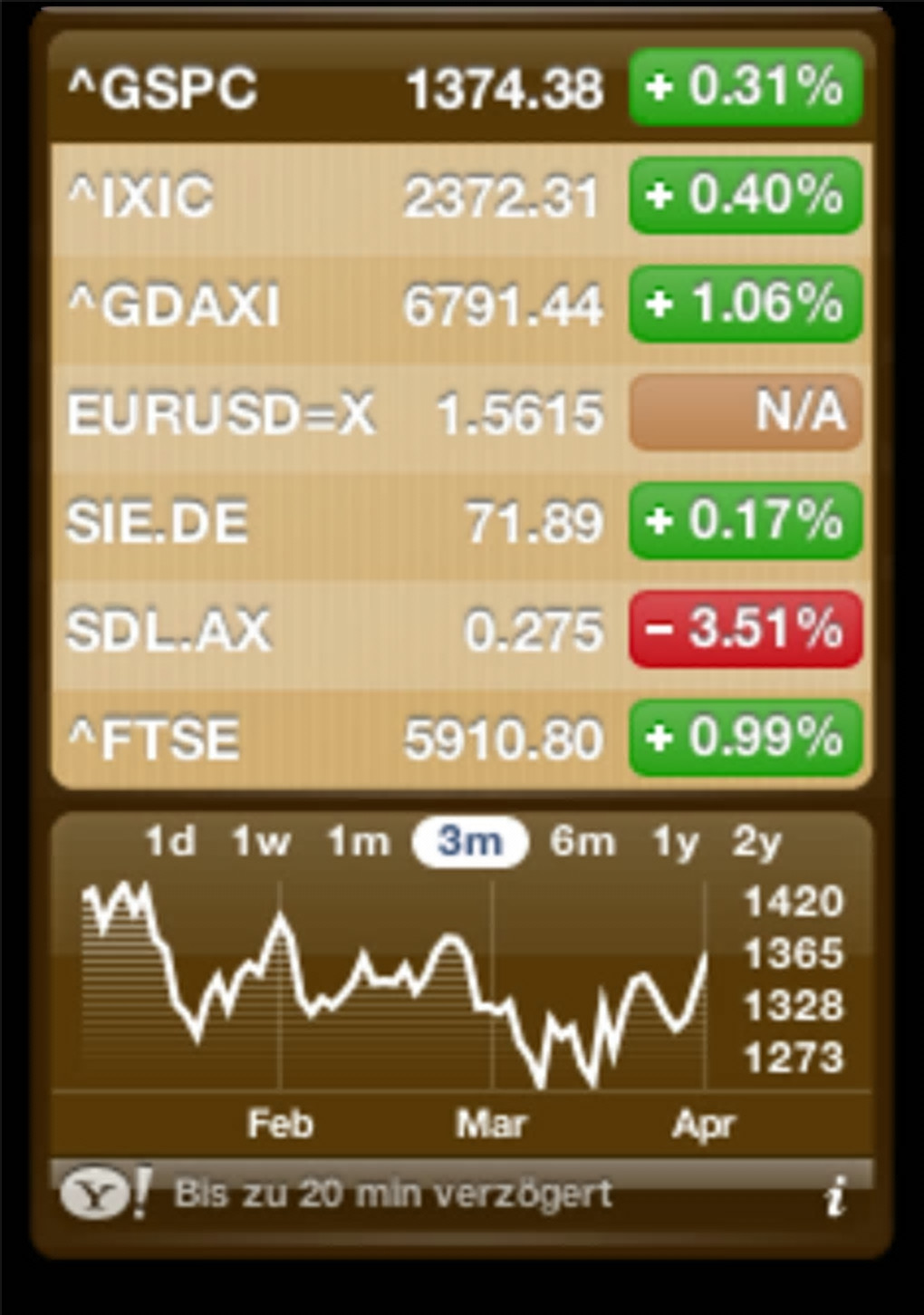Toggle the +0.31% change badge for ^GSPC
924x1315 pixels.
click(745, 88)
